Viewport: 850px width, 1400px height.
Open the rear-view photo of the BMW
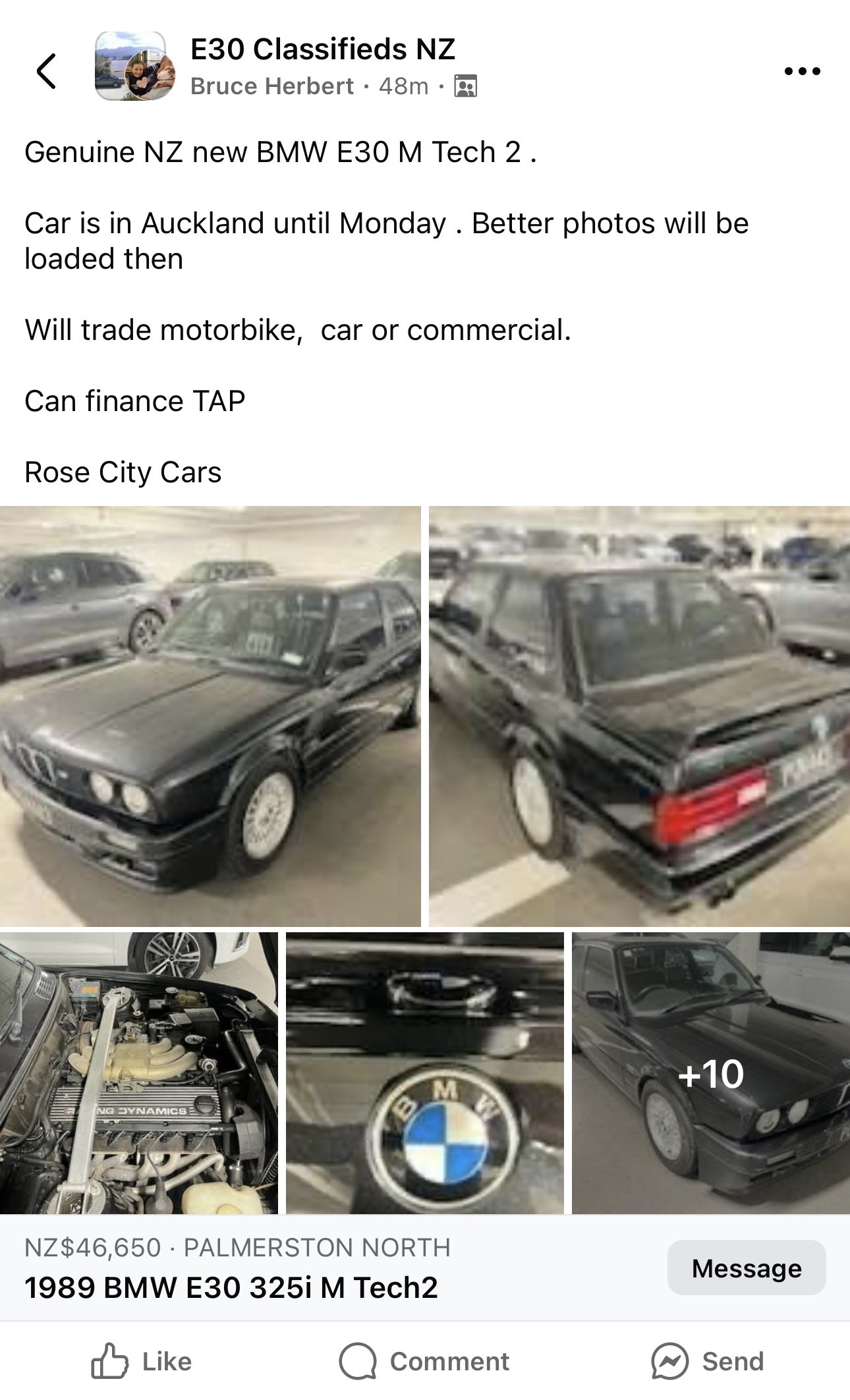pyautogui.click(x=639, y=716)
